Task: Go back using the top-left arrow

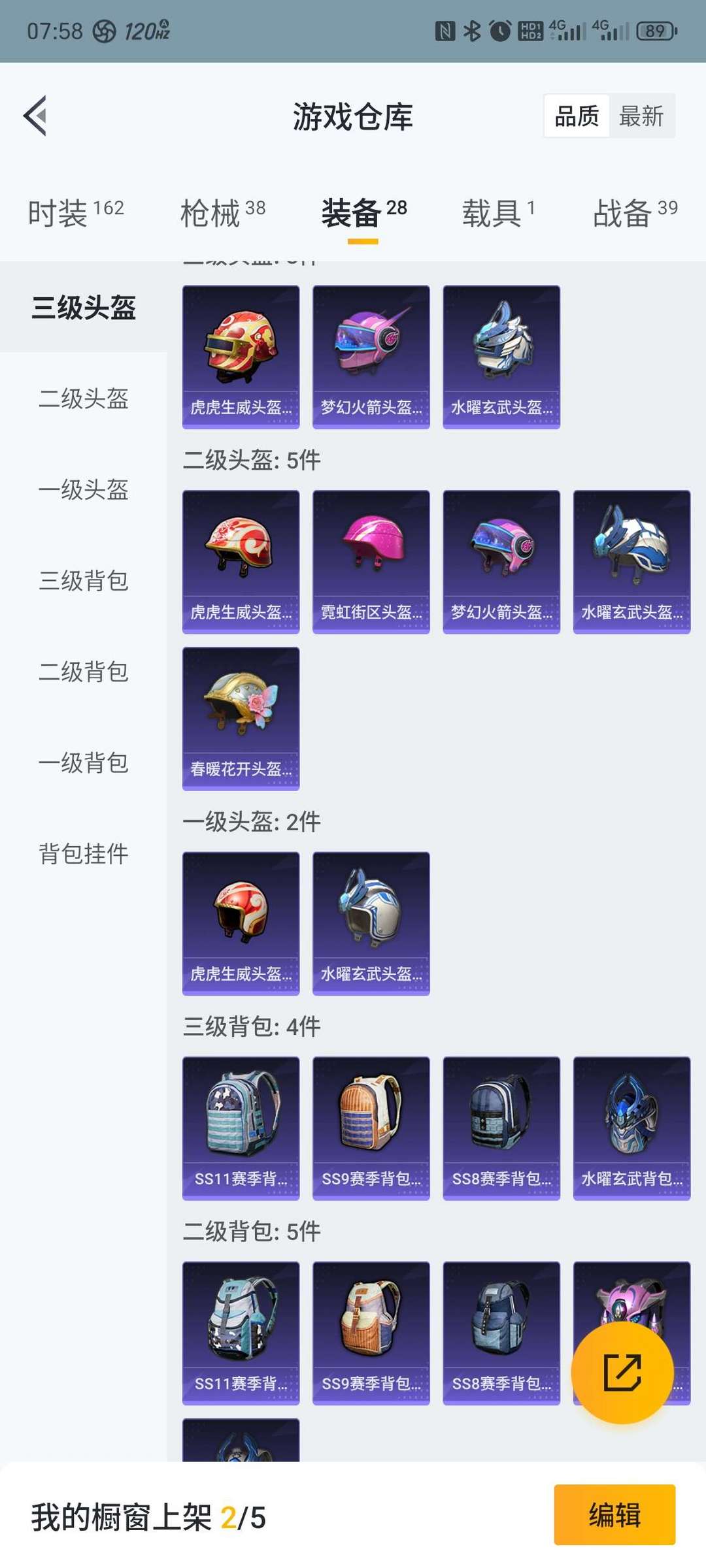Action: [x=35, y=116]
